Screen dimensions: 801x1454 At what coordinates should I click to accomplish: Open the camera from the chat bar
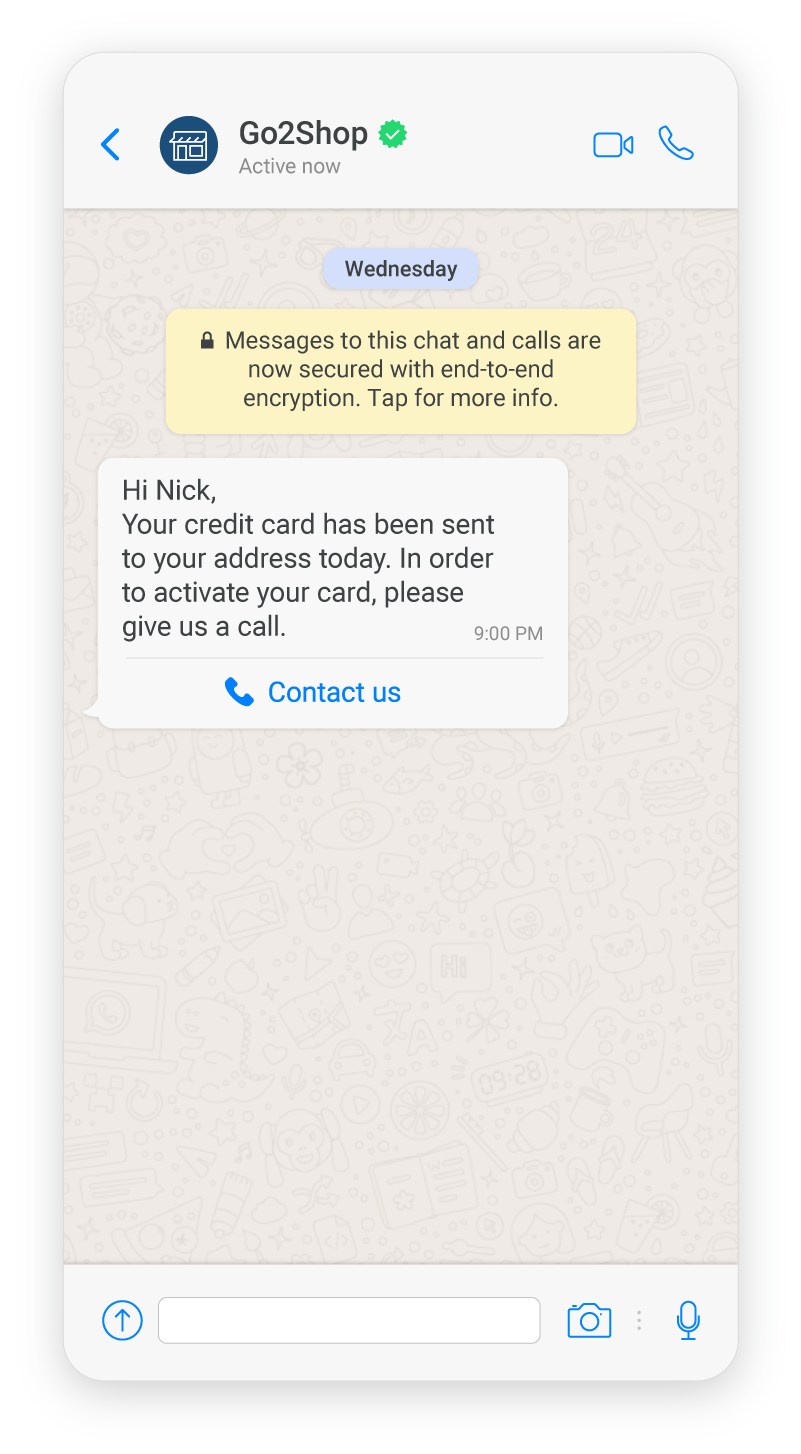tap(589, 1320)
